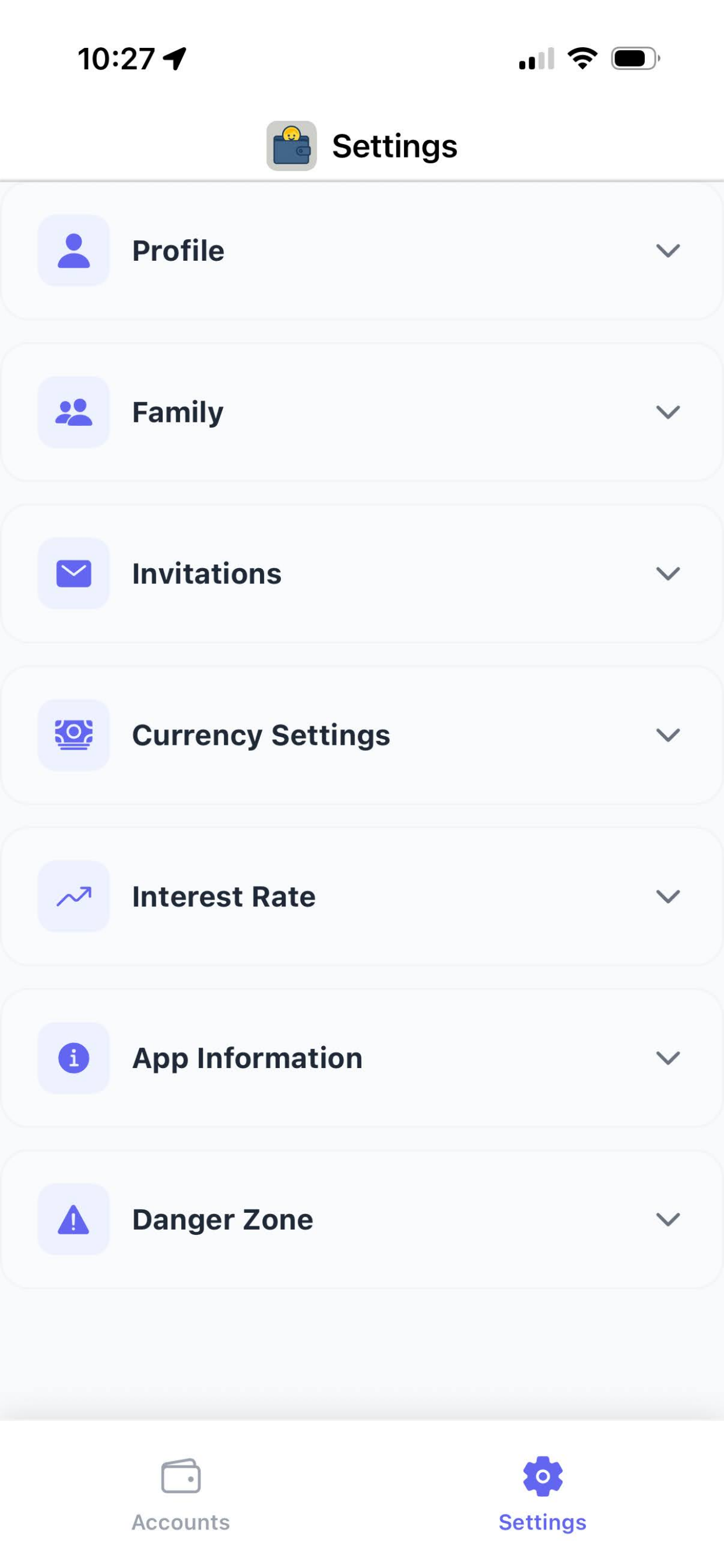Expand the Interest Rate section
The height and width of the screenshot is (1568, 724).
coord(668,896)
